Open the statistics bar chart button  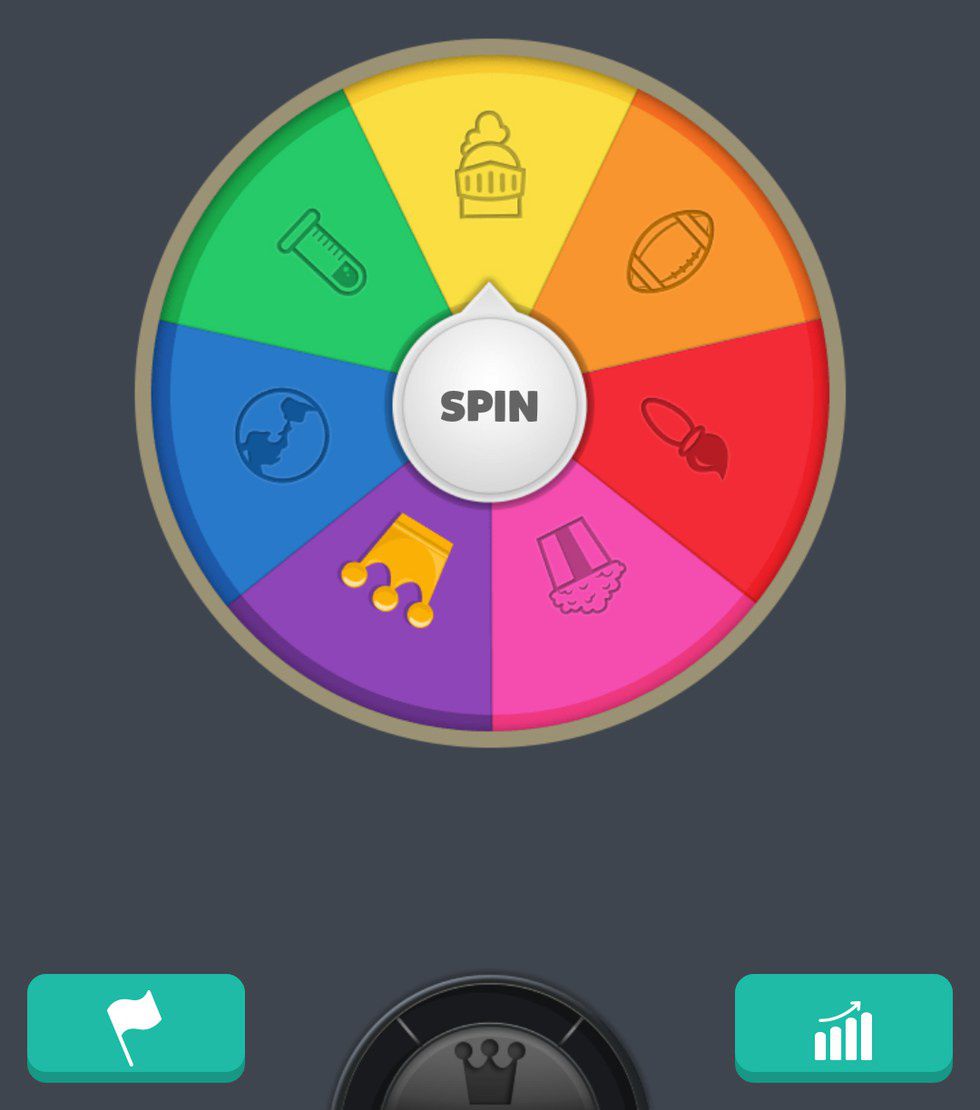(x=843, y=1026)
